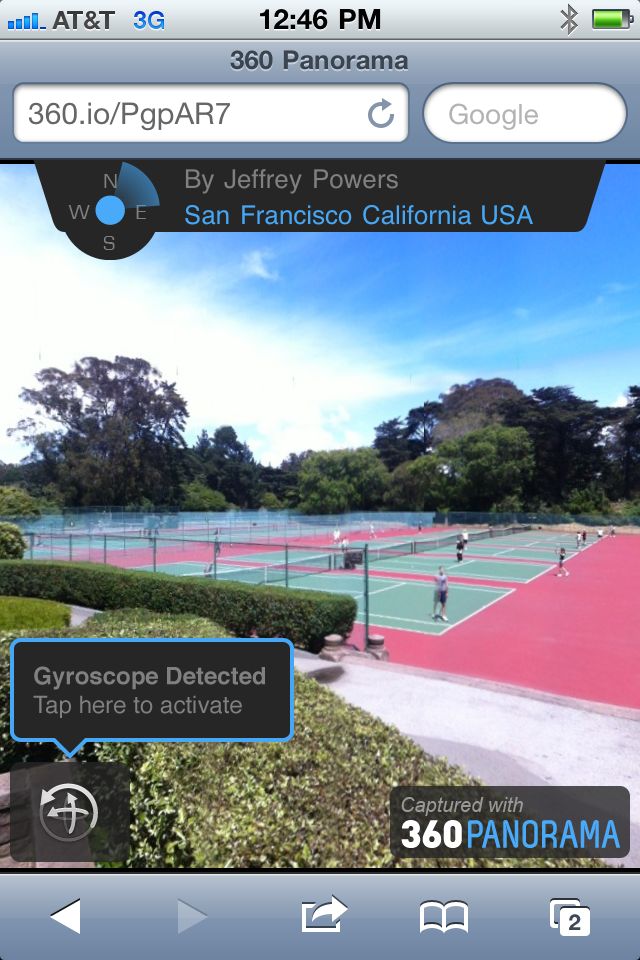640x960 pixels.
Task: View the open browser pages
Action: click(570, 916)
